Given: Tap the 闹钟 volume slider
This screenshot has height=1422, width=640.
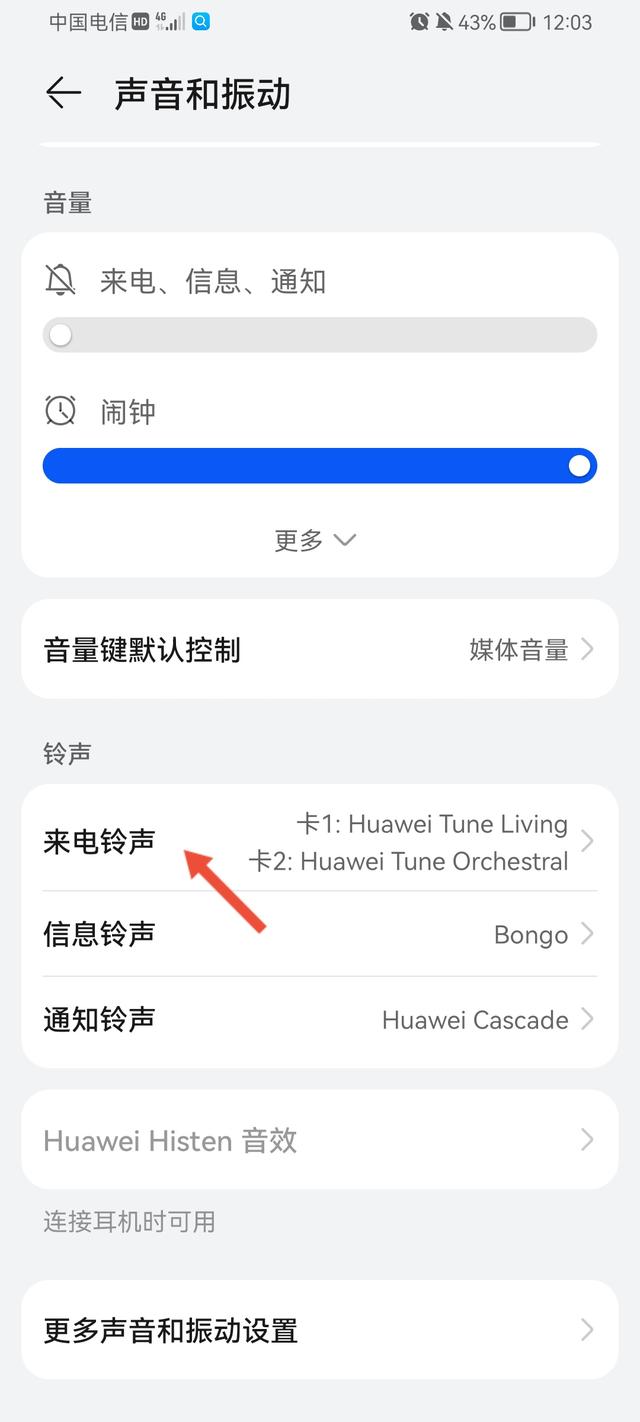Looking at the screenshot, I should tap(320, 466).
